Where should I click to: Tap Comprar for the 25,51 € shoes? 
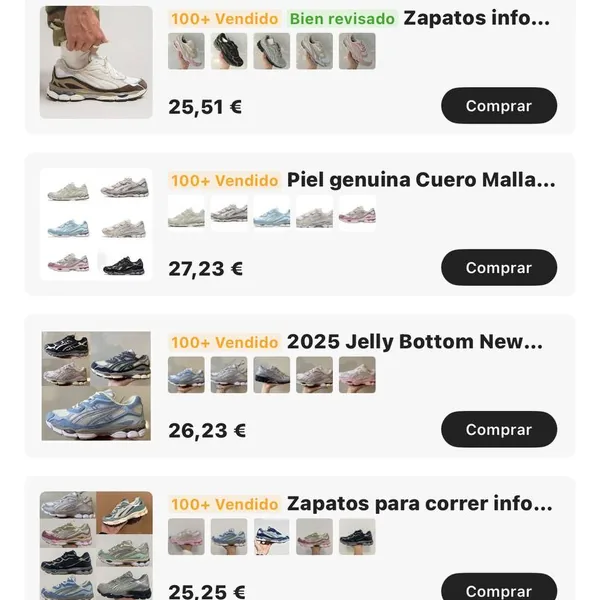tap(498, 106)
